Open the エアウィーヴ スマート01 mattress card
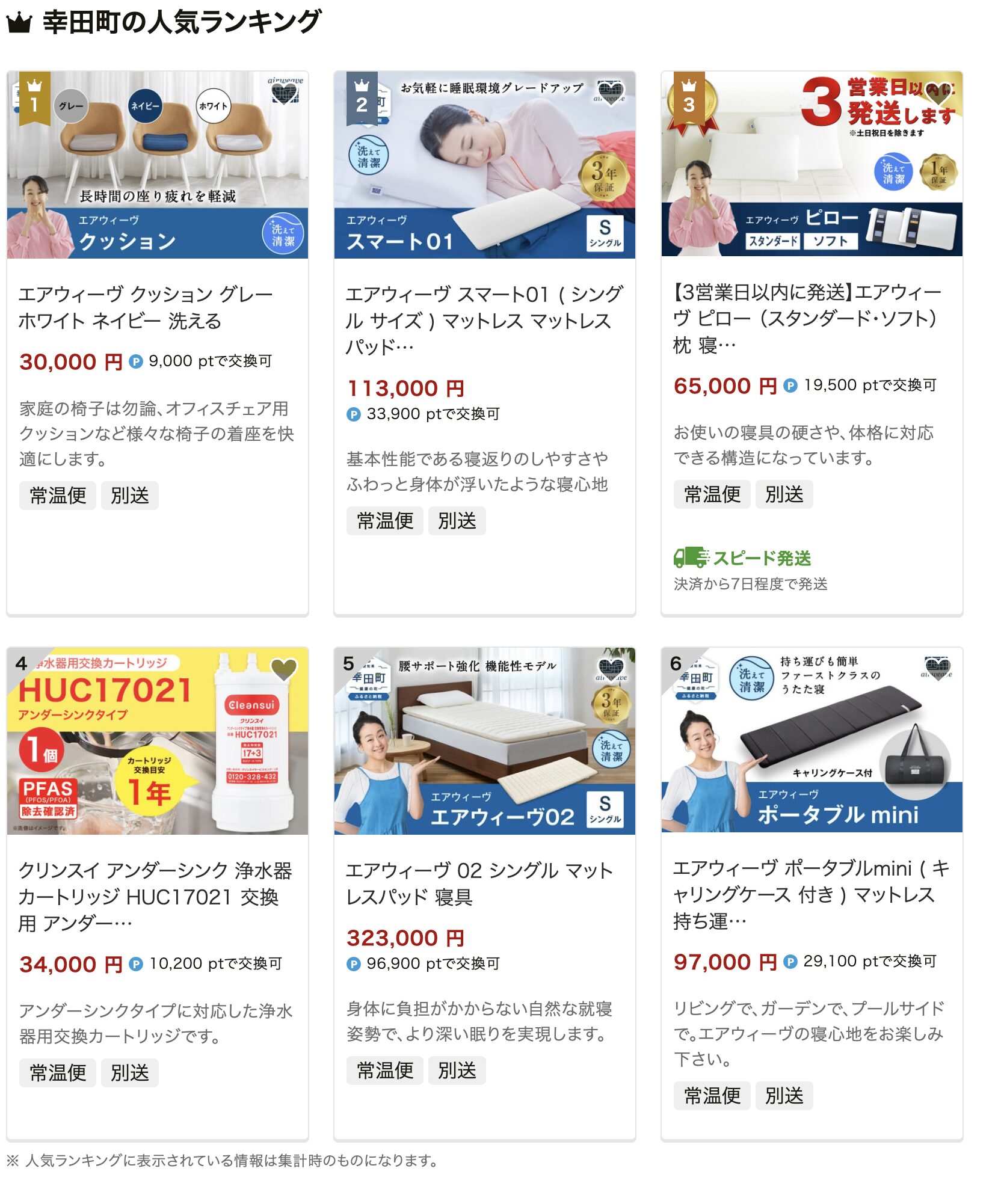This screenshot has height=1204, width=1001. pyautogui.click(x=484, y=319)
